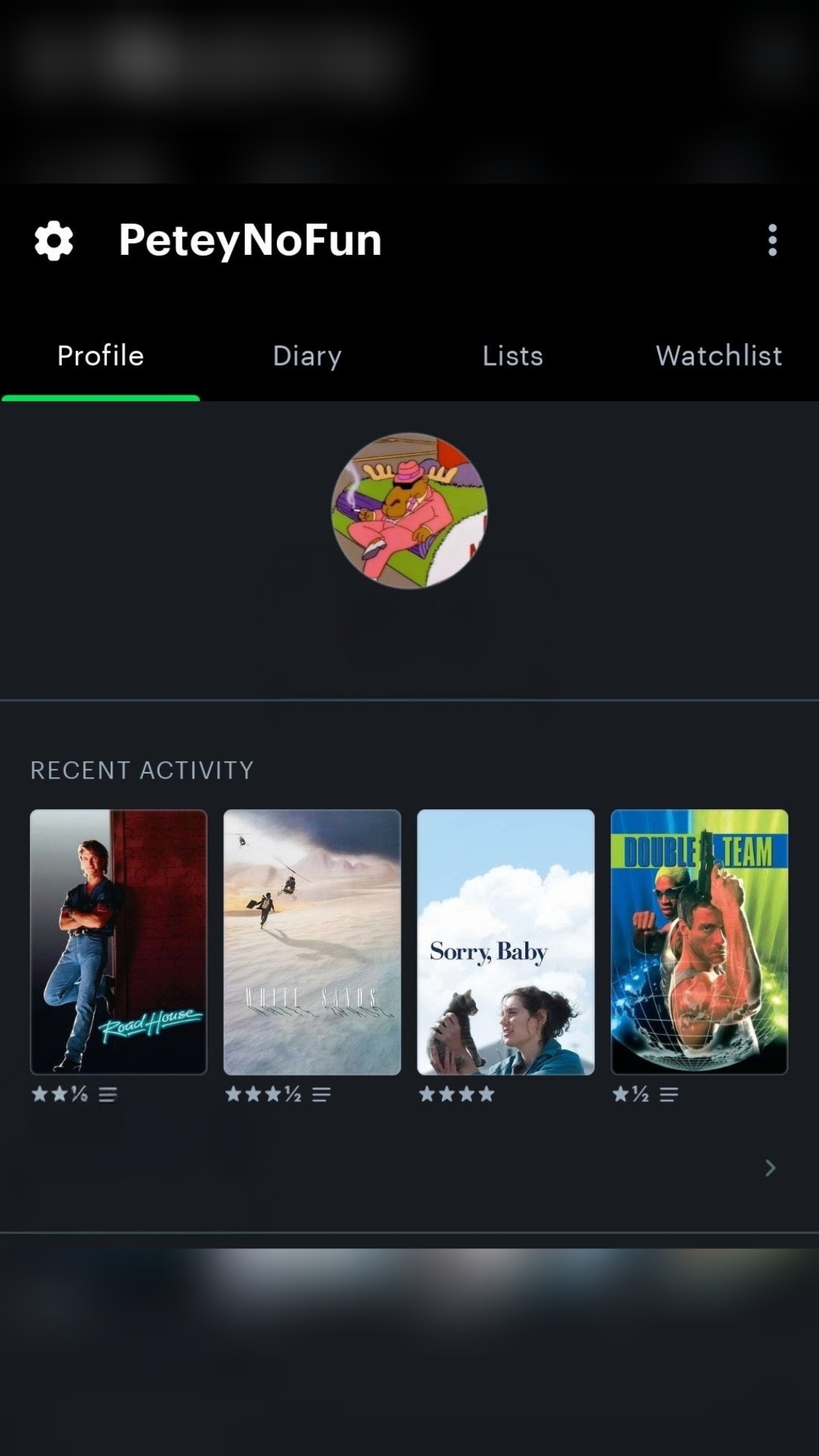Go to the Watchlist tab
The height and width of the screenshot is (1456, 819).
pos(718,356)
